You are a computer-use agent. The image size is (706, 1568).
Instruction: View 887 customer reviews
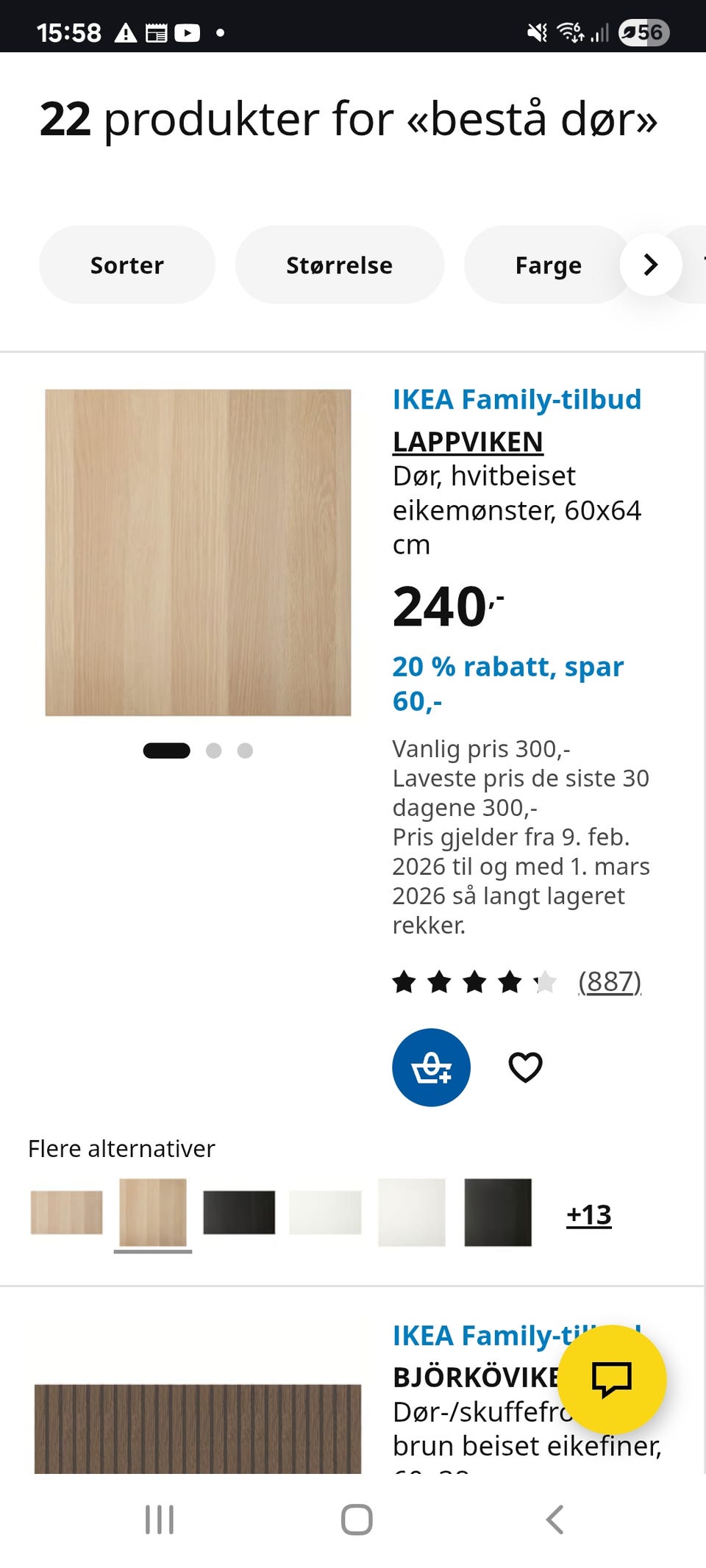pos(609,981)
